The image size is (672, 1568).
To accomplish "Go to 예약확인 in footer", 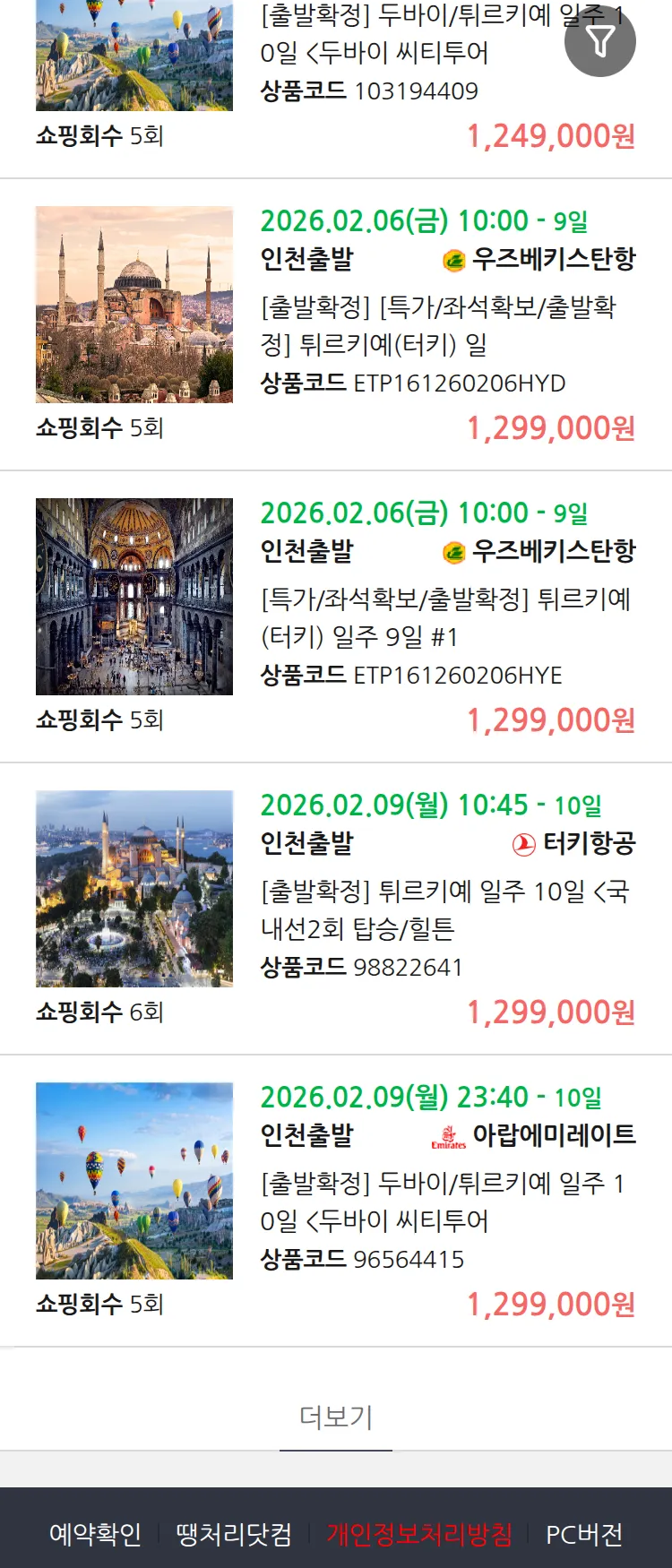I will [x=95, y=1534].
